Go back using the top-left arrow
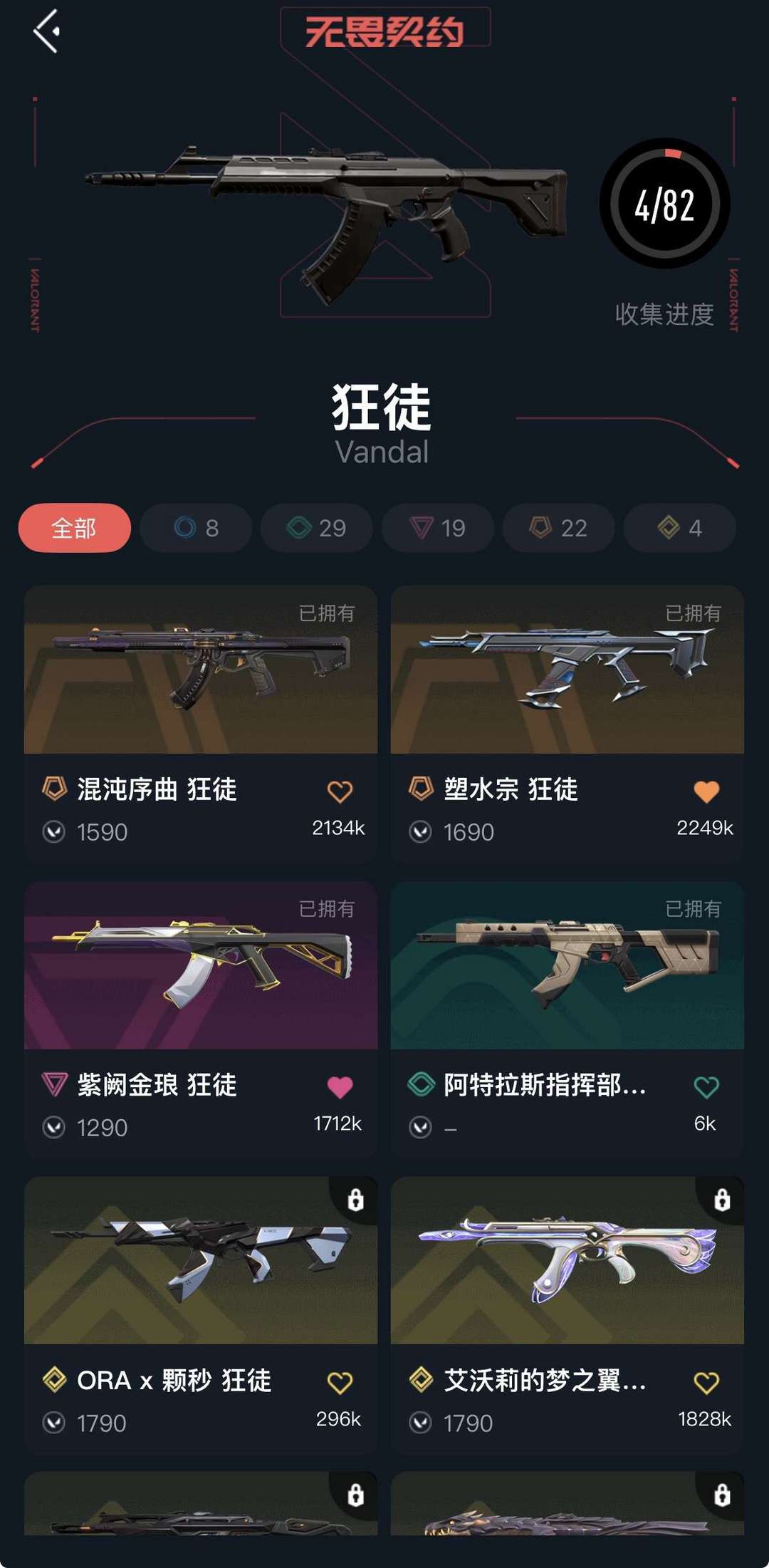 click(46, 31)
